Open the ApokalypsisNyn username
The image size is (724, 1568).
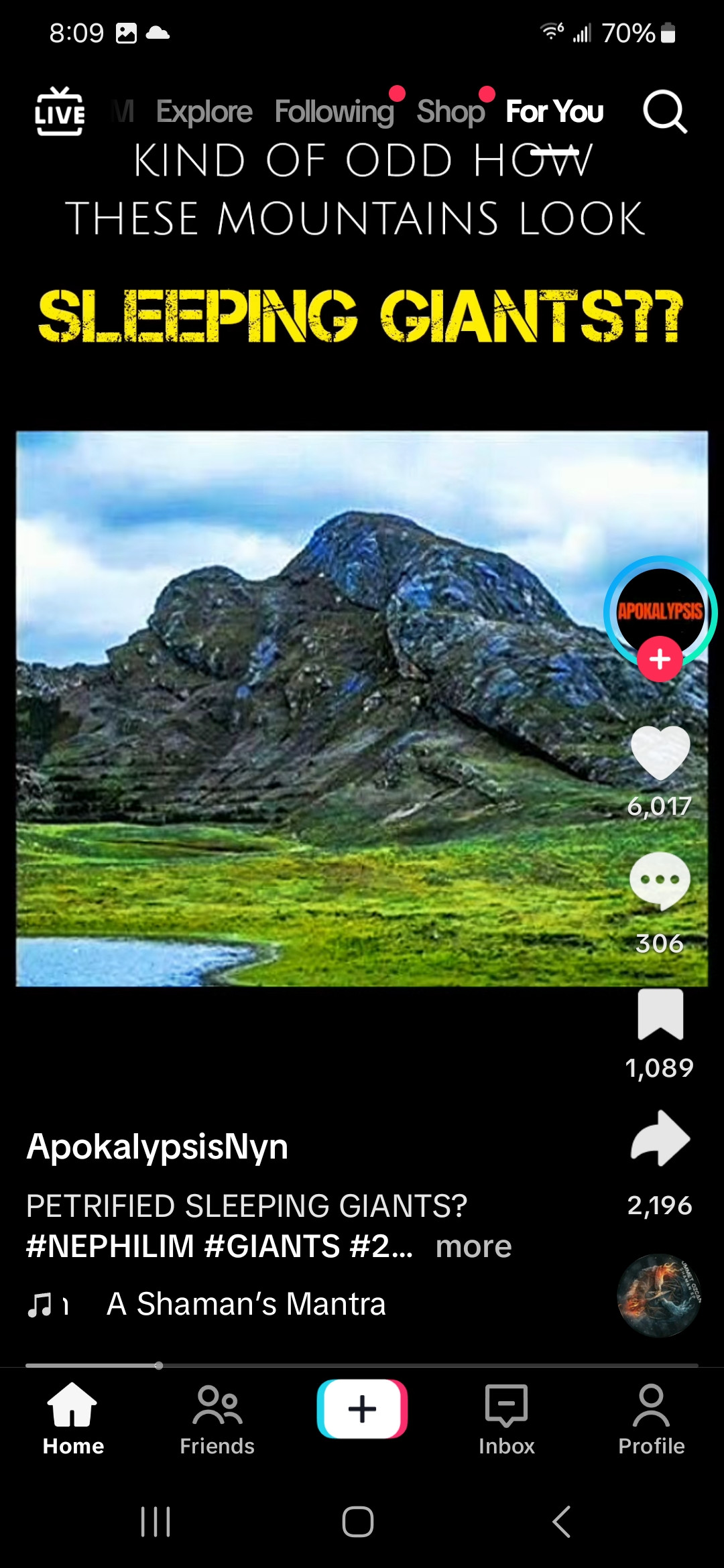pos(158,1146)
